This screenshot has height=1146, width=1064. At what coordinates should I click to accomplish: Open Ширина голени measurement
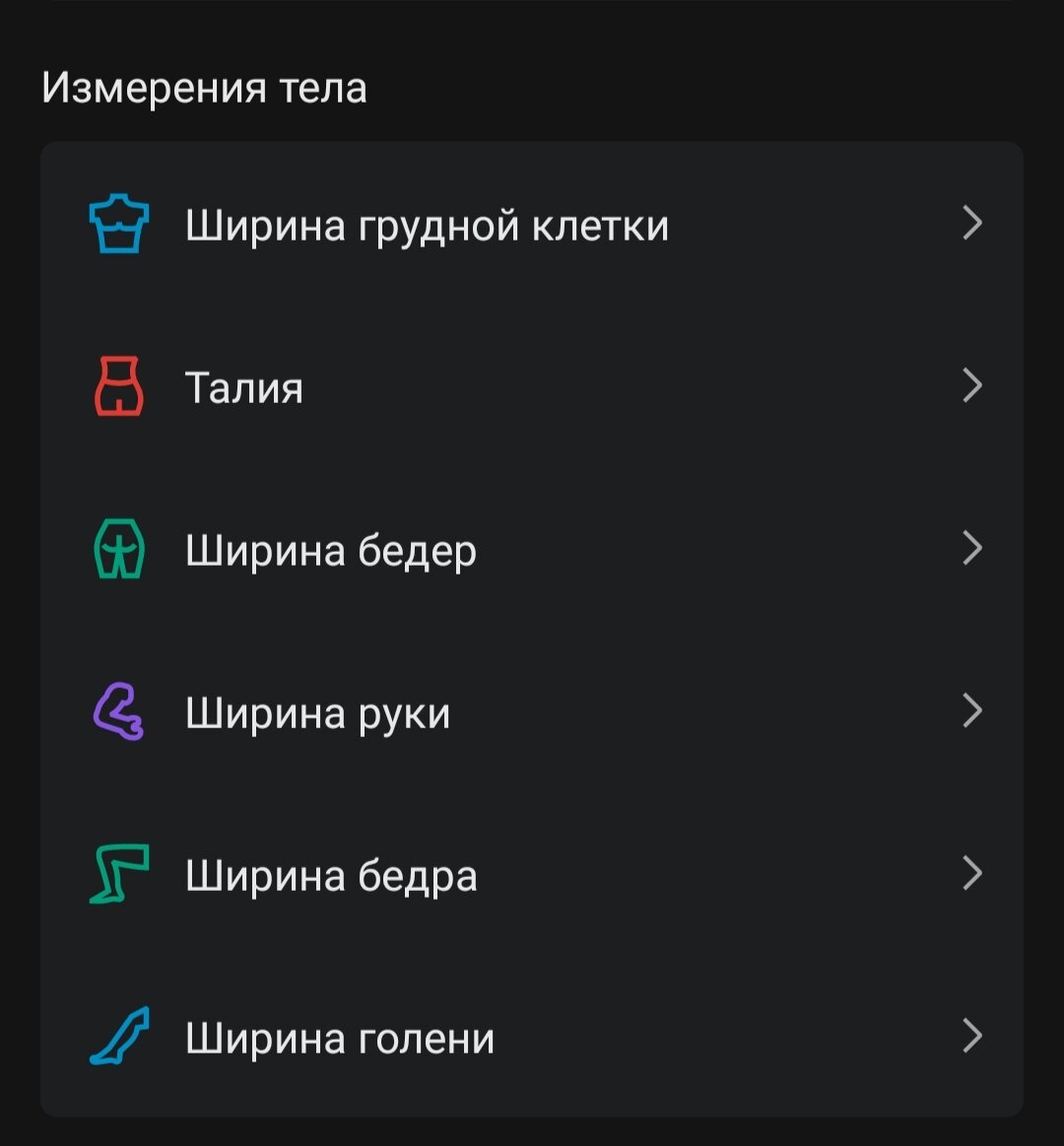pos(532,1037)
